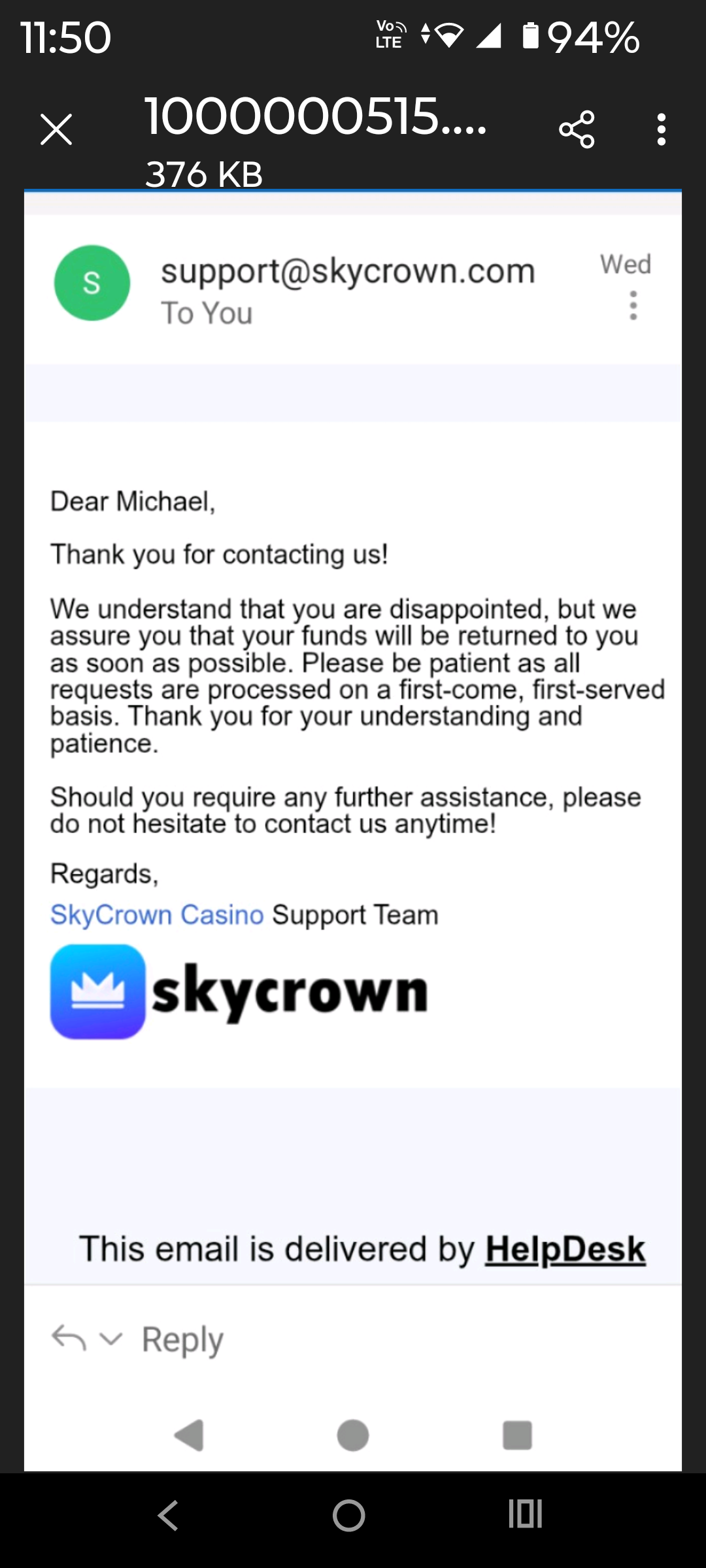Close the image viewer
This screenshot has width=706, height=1568.
pyautogui.click(x=56, y=129)
